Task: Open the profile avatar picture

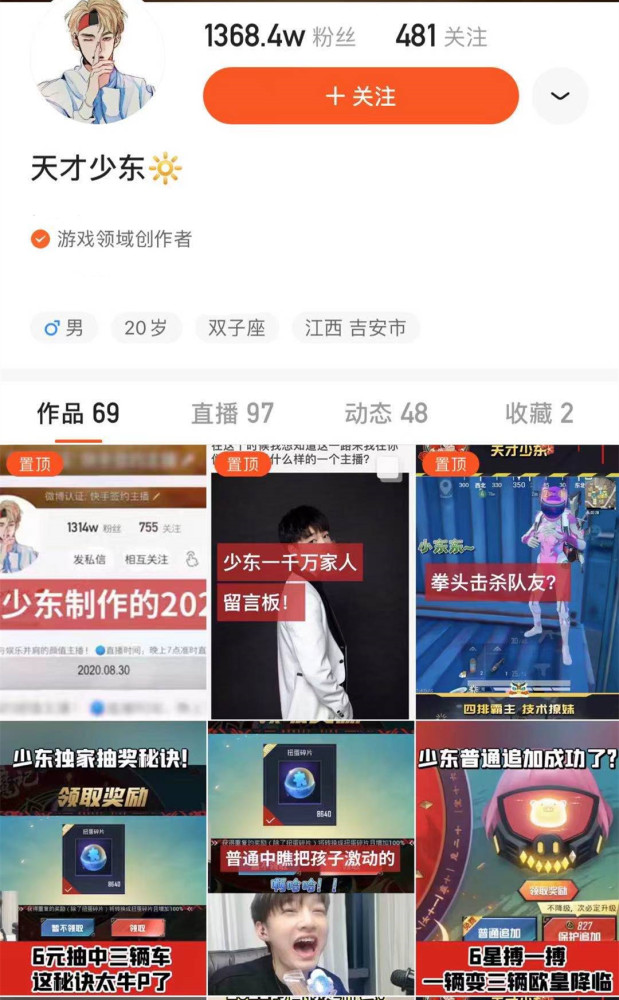Action: (x=97, y=60)
